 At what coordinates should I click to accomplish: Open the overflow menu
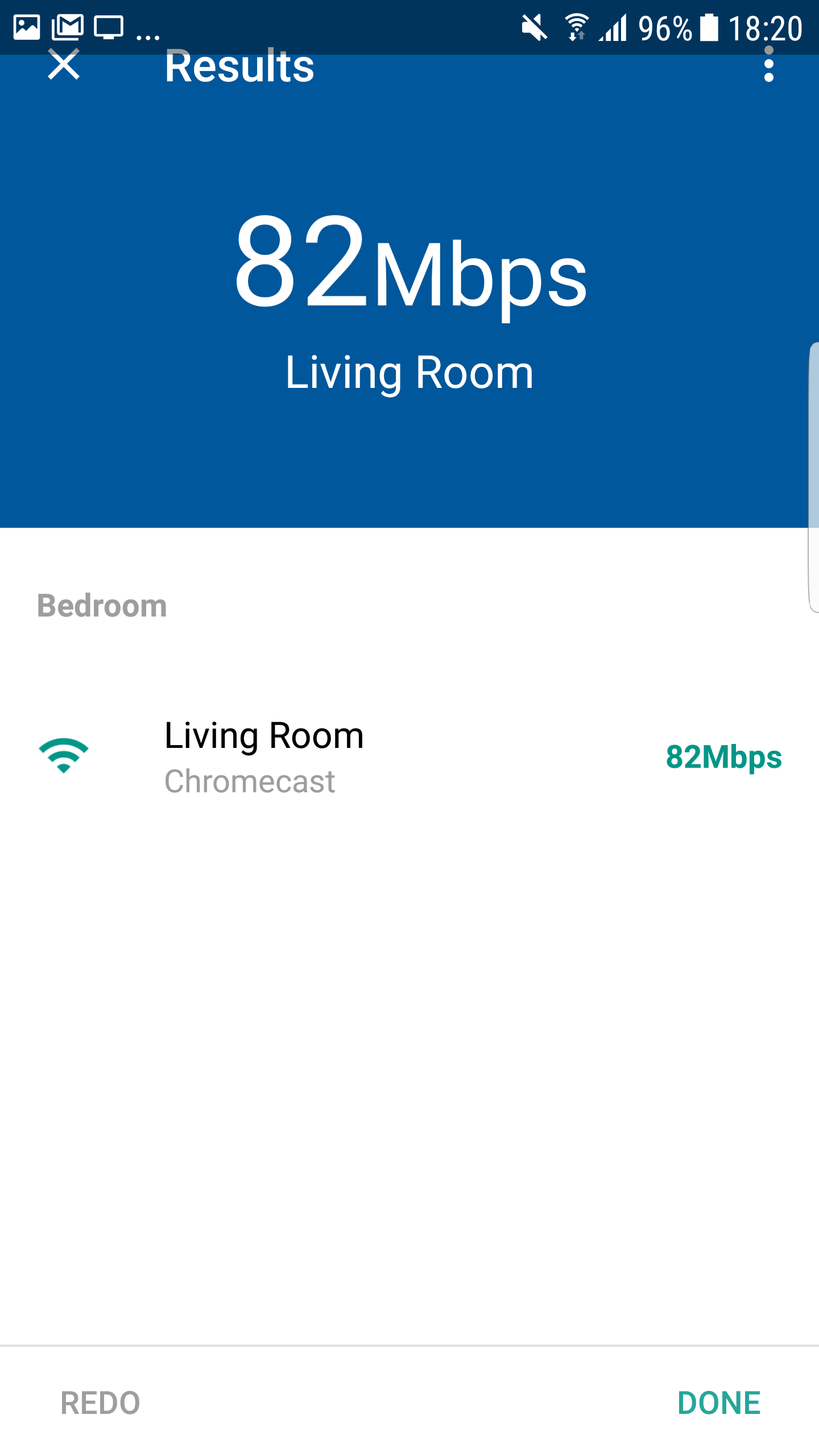(x=769, y=64)
